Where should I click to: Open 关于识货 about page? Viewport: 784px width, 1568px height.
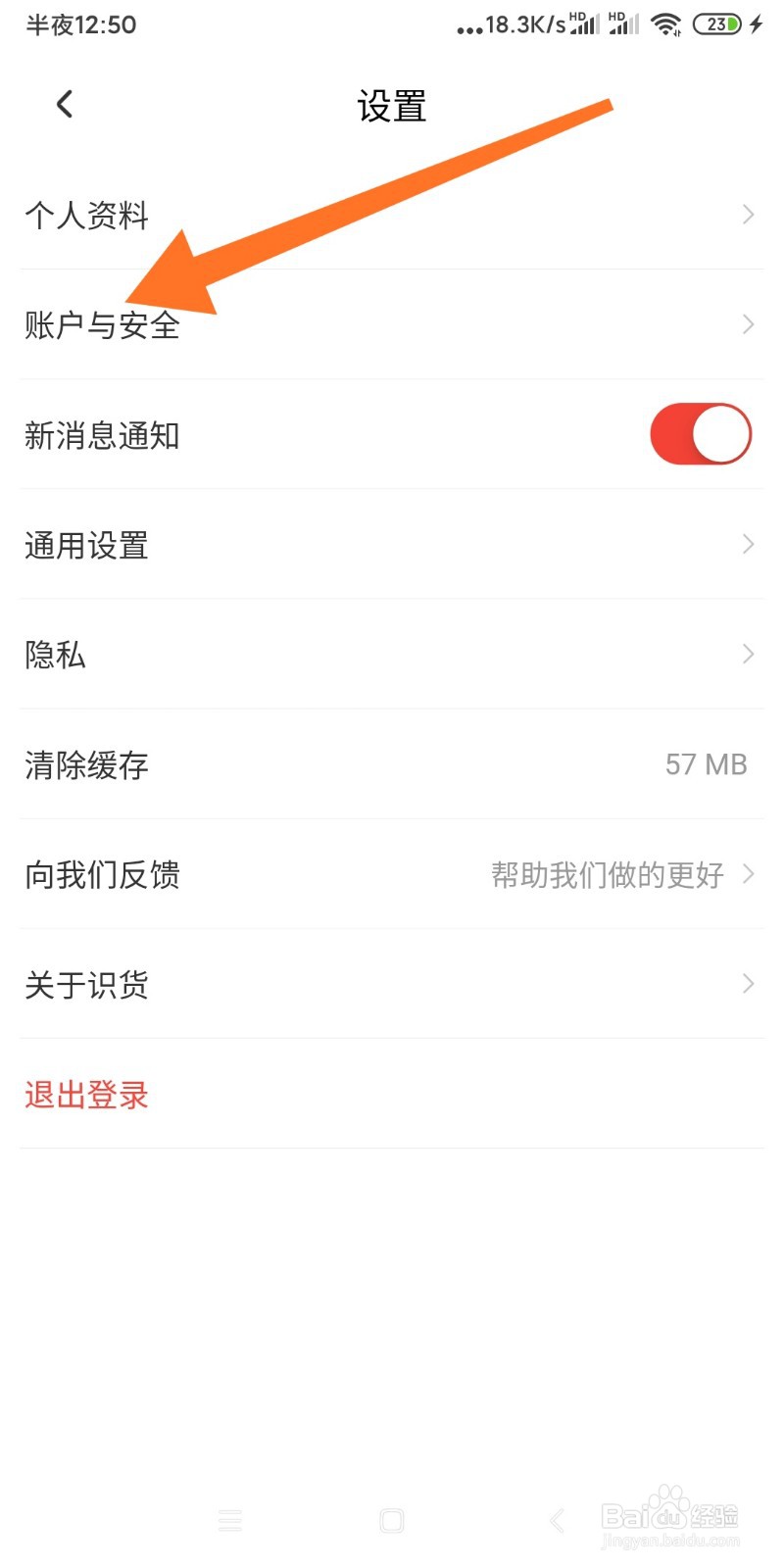(86, 985)
